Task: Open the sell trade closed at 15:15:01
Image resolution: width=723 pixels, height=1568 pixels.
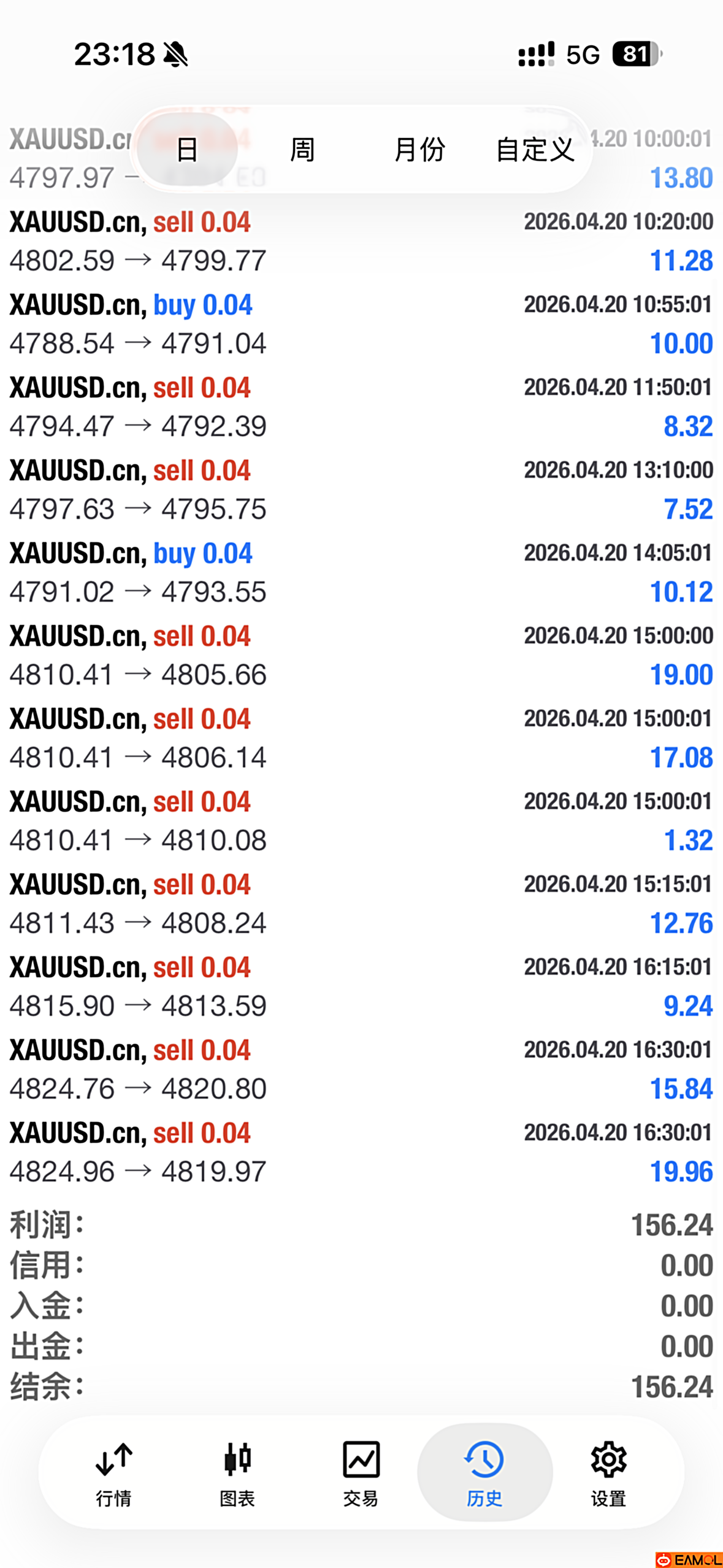Action: (361, 904)
